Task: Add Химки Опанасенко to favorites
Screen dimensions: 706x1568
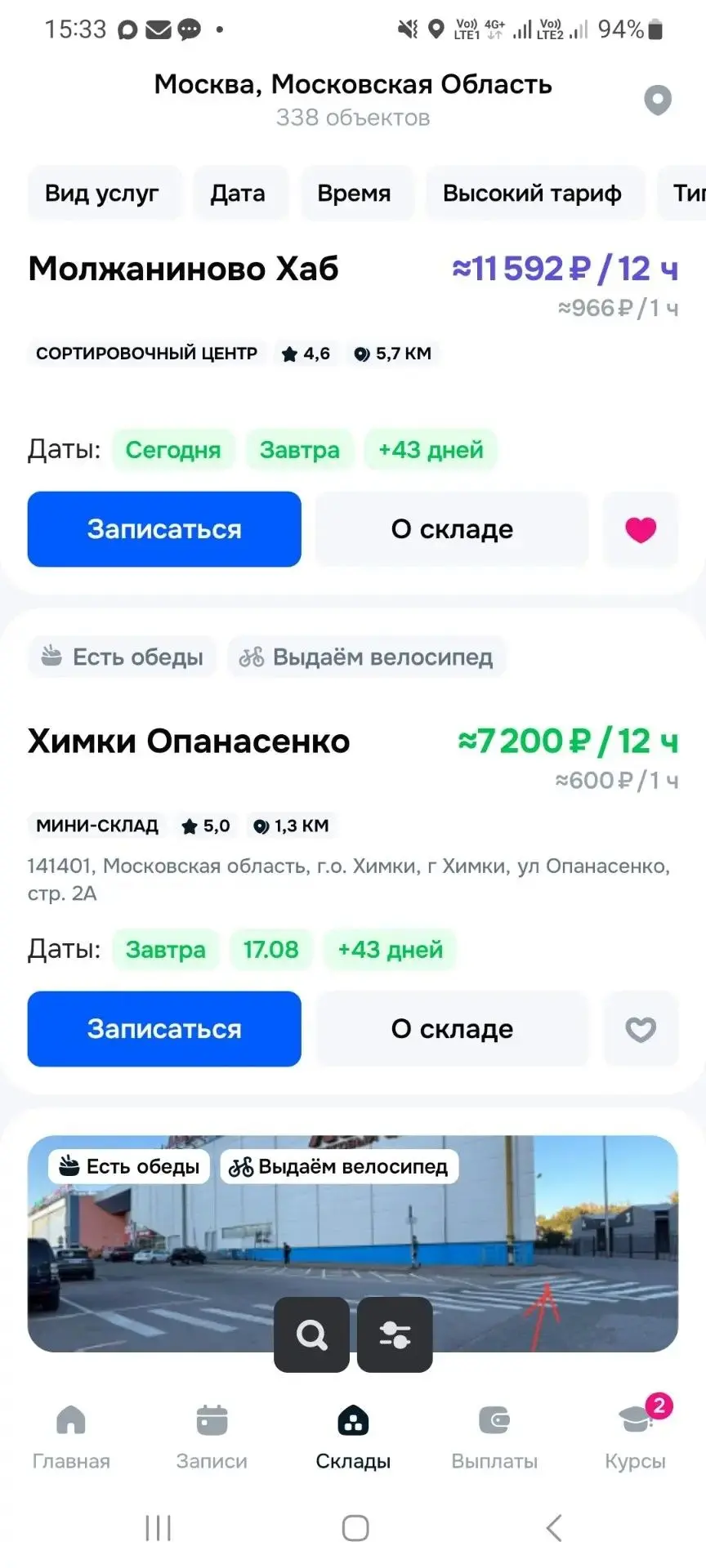Action: [641, 1029]
